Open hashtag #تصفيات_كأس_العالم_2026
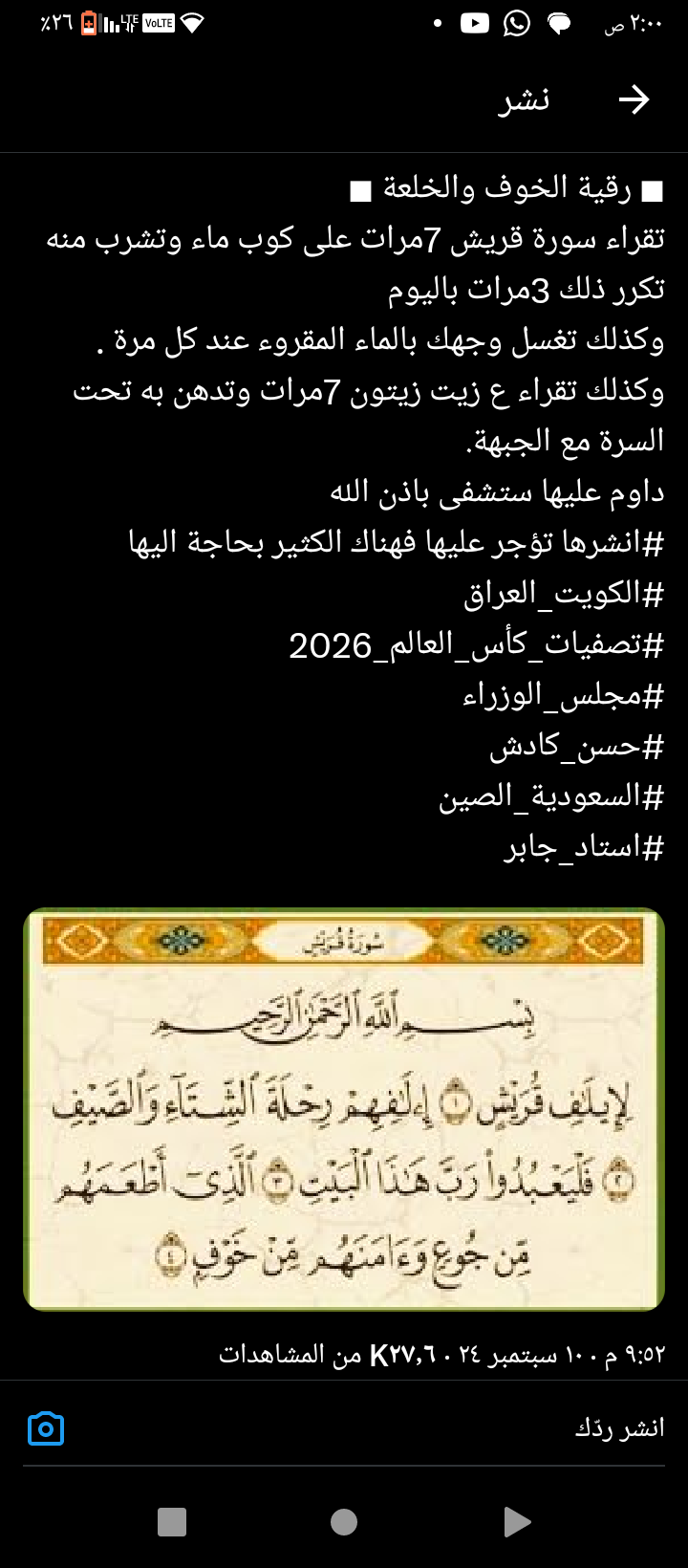 click(476, 645)
